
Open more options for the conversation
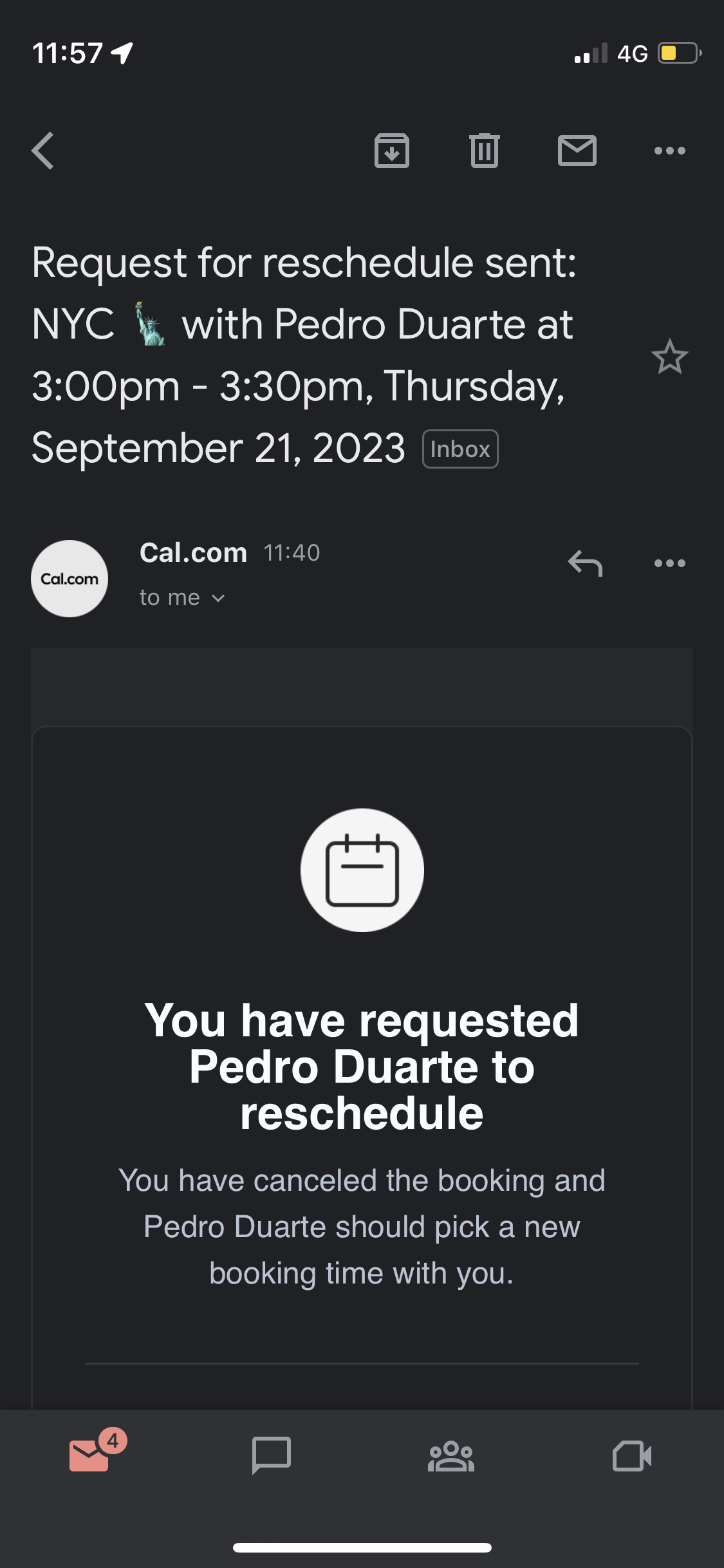[x=671, y=151]
